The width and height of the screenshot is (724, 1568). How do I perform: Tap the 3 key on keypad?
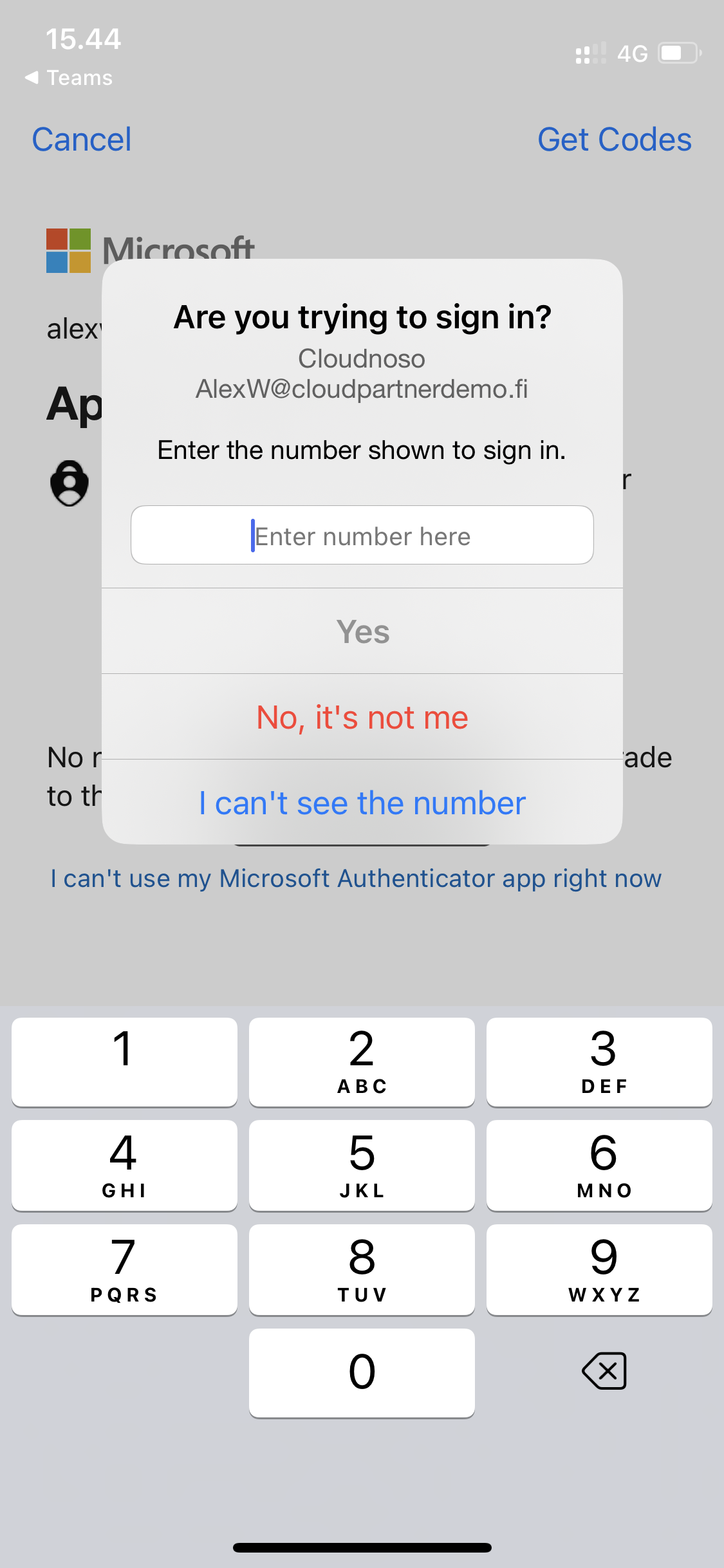pos(599,1062)
